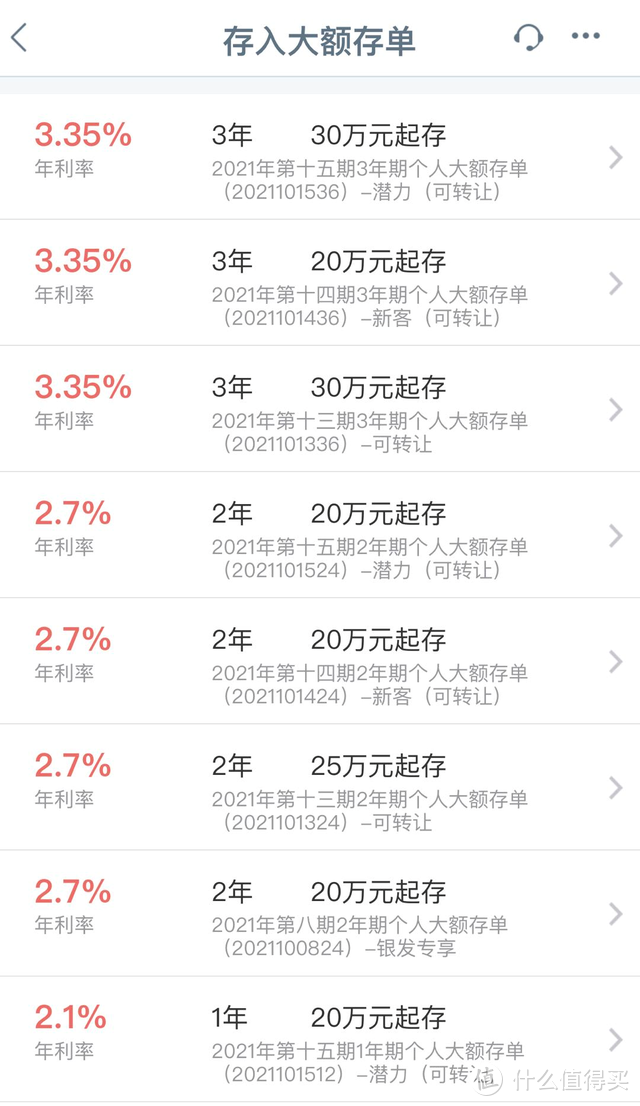View the 3年 deposit numbered 2021101336
Viewport: 640px width, 1106px height.
pos(320,410)
